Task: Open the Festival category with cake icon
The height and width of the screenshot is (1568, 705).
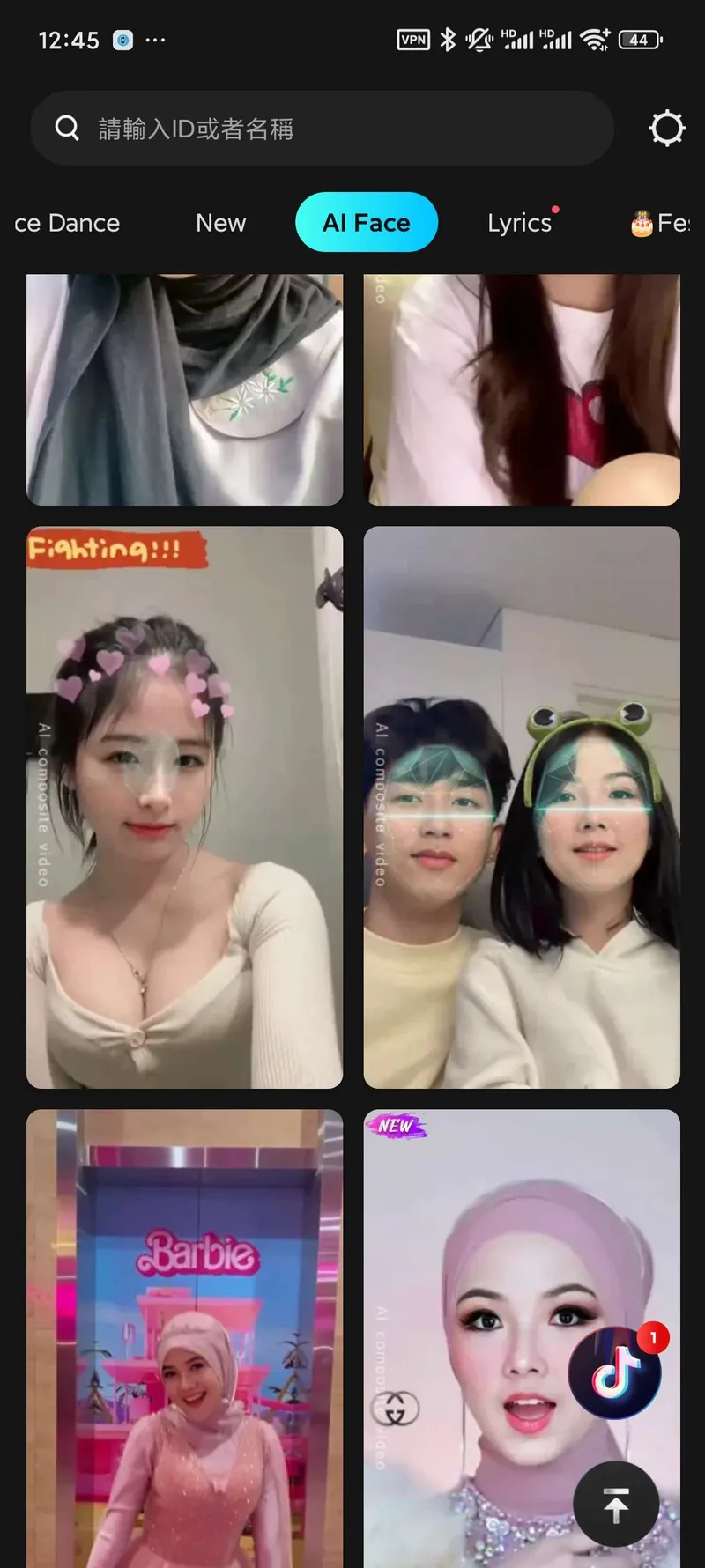Action: [x=665, y=222]
